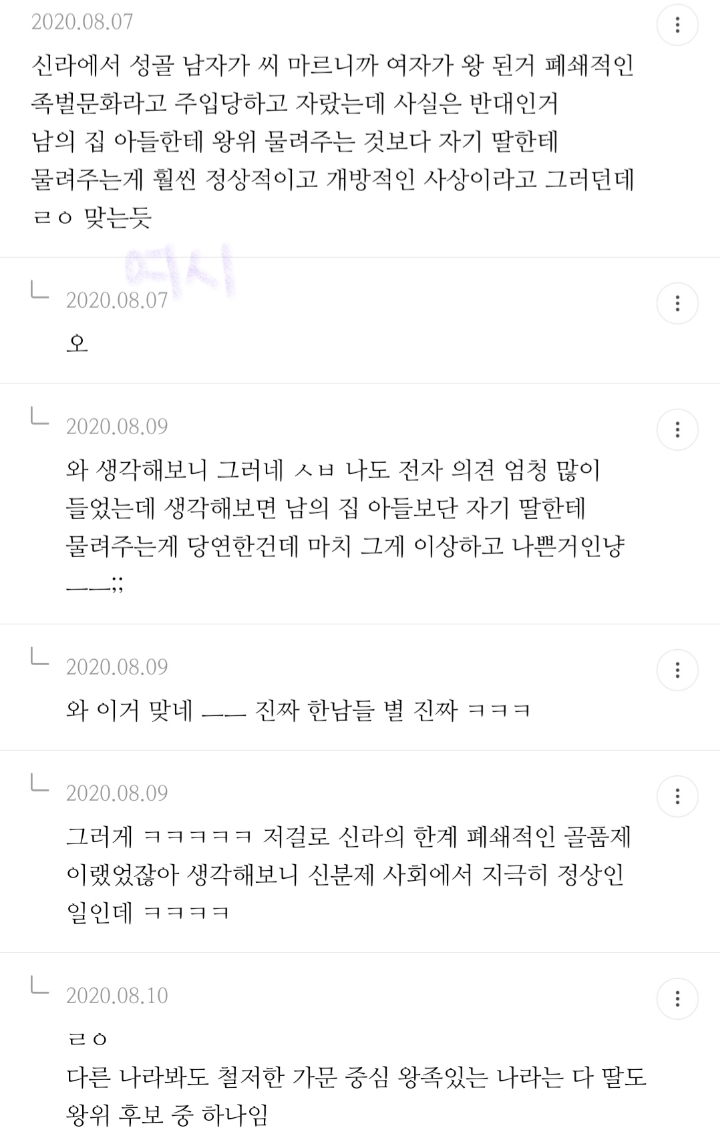This screenshot has height=1142, width=720.
Task: Open options menu for the 2020.08.10 reply
Action: pyautogui.click(x=678, y=998)
